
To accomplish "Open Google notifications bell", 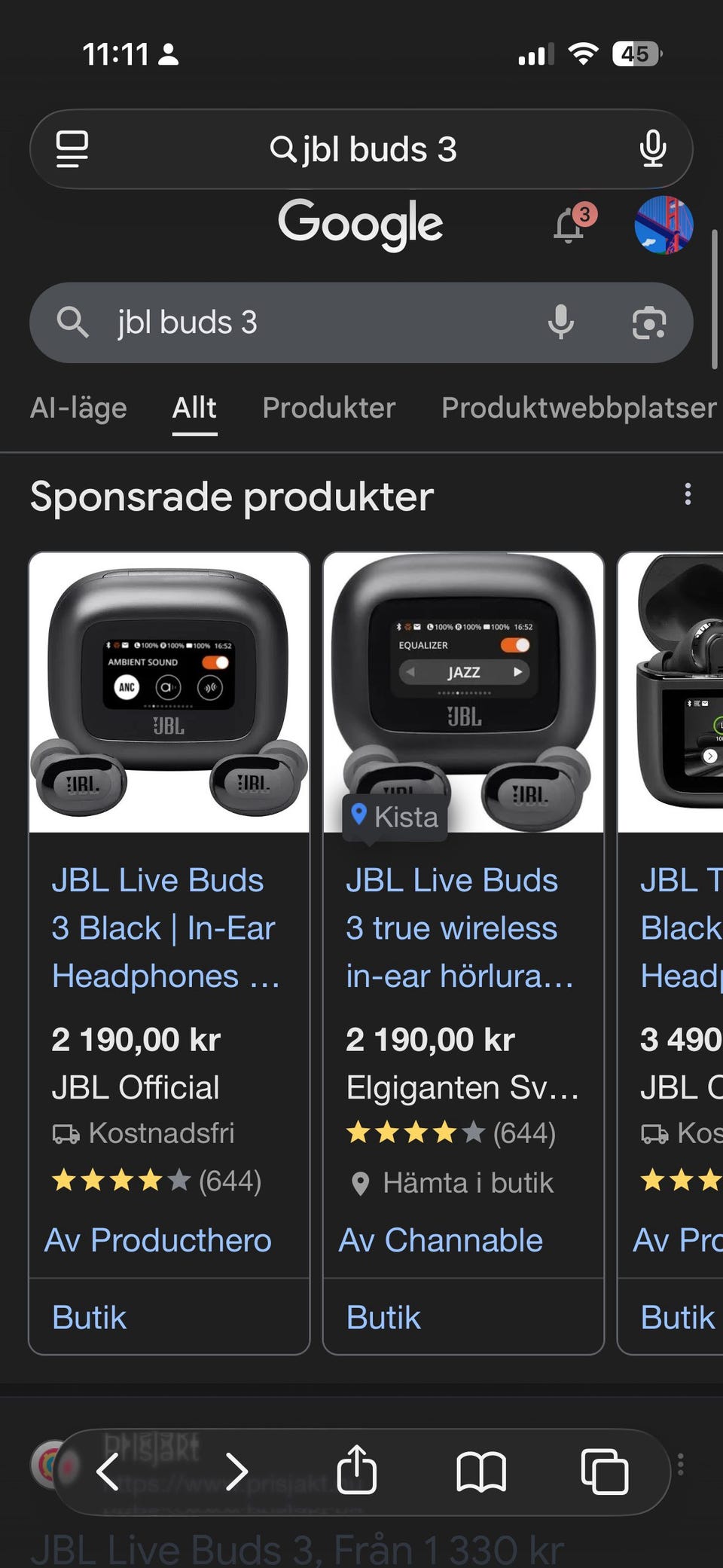I will (x=570, y=226).
